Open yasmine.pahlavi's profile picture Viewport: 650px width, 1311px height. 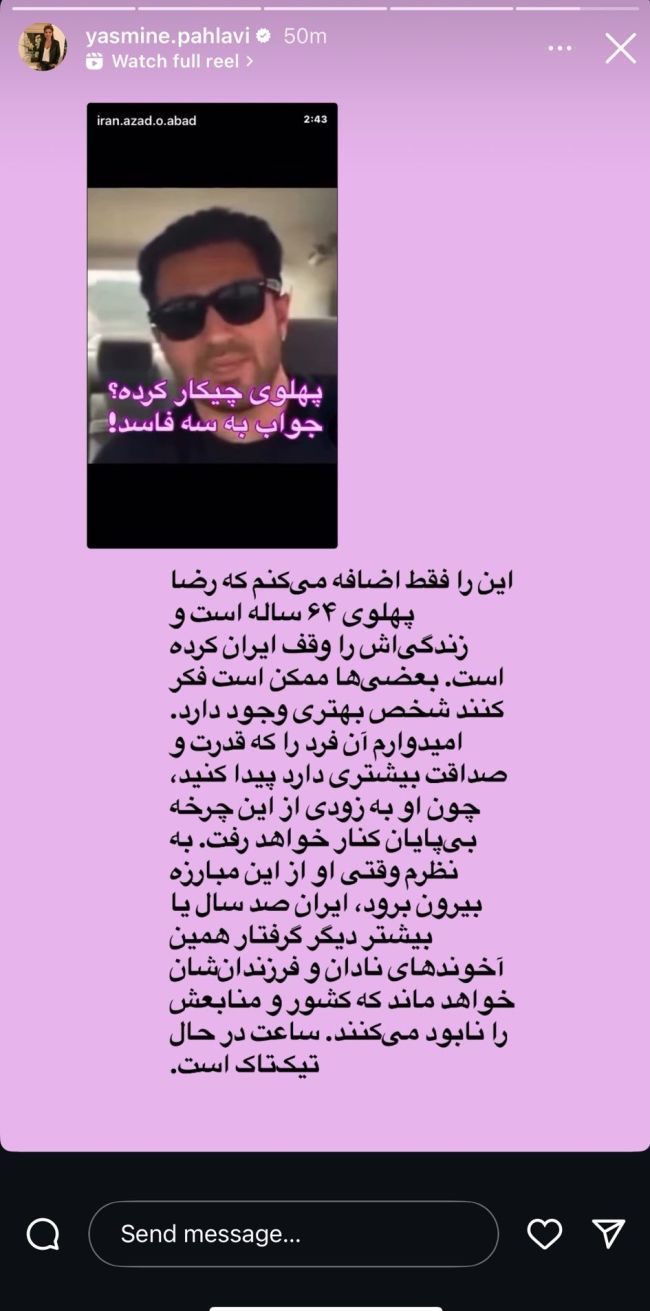click(x=43, y=47)
